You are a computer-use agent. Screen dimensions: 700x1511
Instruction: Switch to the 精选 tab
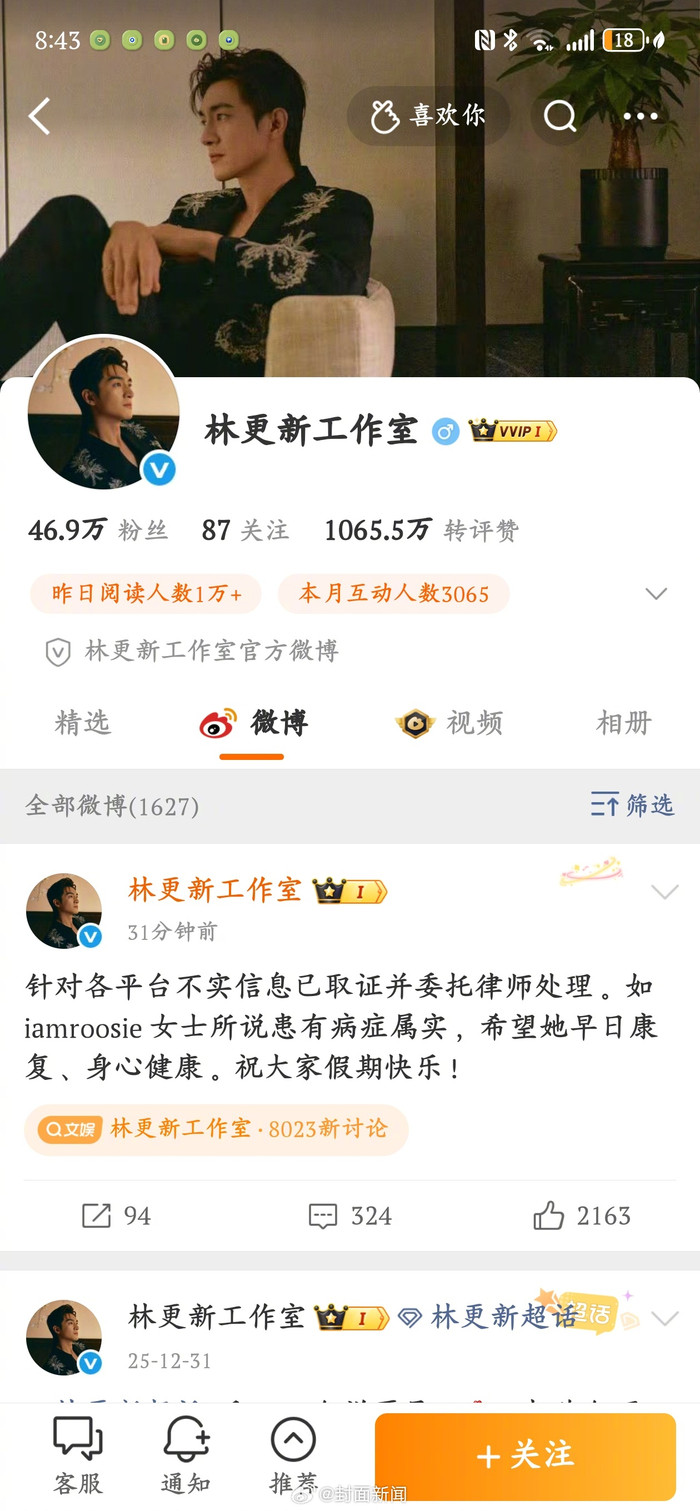pyautogui.click(x=83, y=723)
